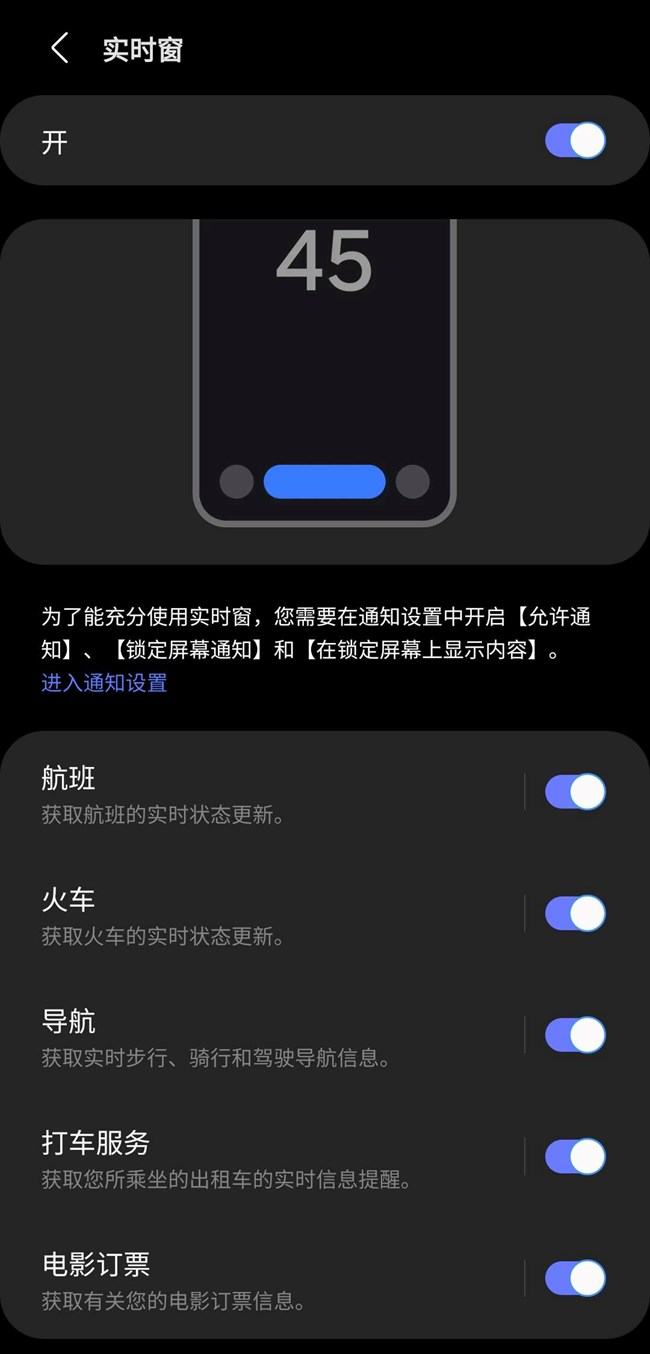Screen dimensions: 650x1354
Task: Open the 进入通知设置 link
Action: click(104, 683)
